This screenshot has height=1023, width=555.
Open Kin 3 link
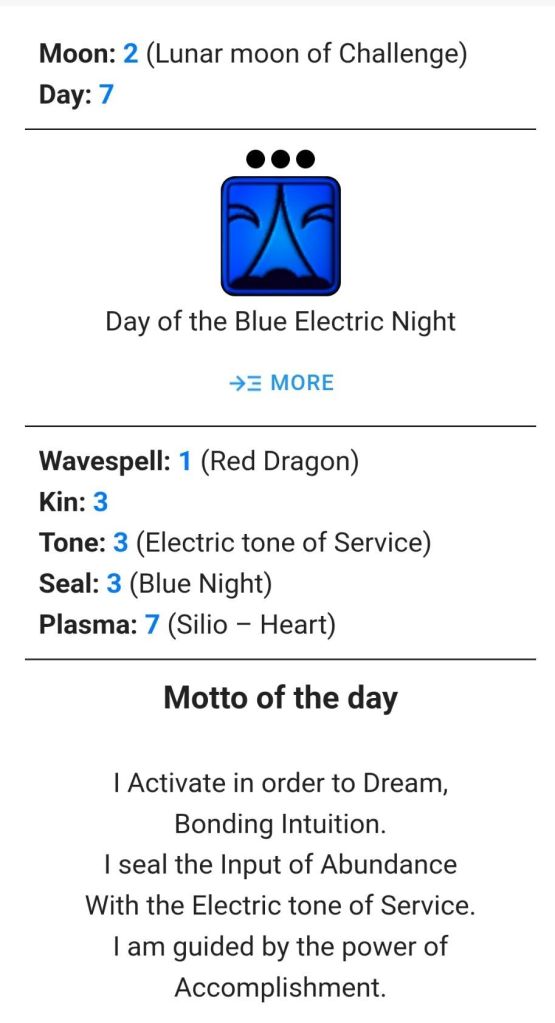click(100, 502)
